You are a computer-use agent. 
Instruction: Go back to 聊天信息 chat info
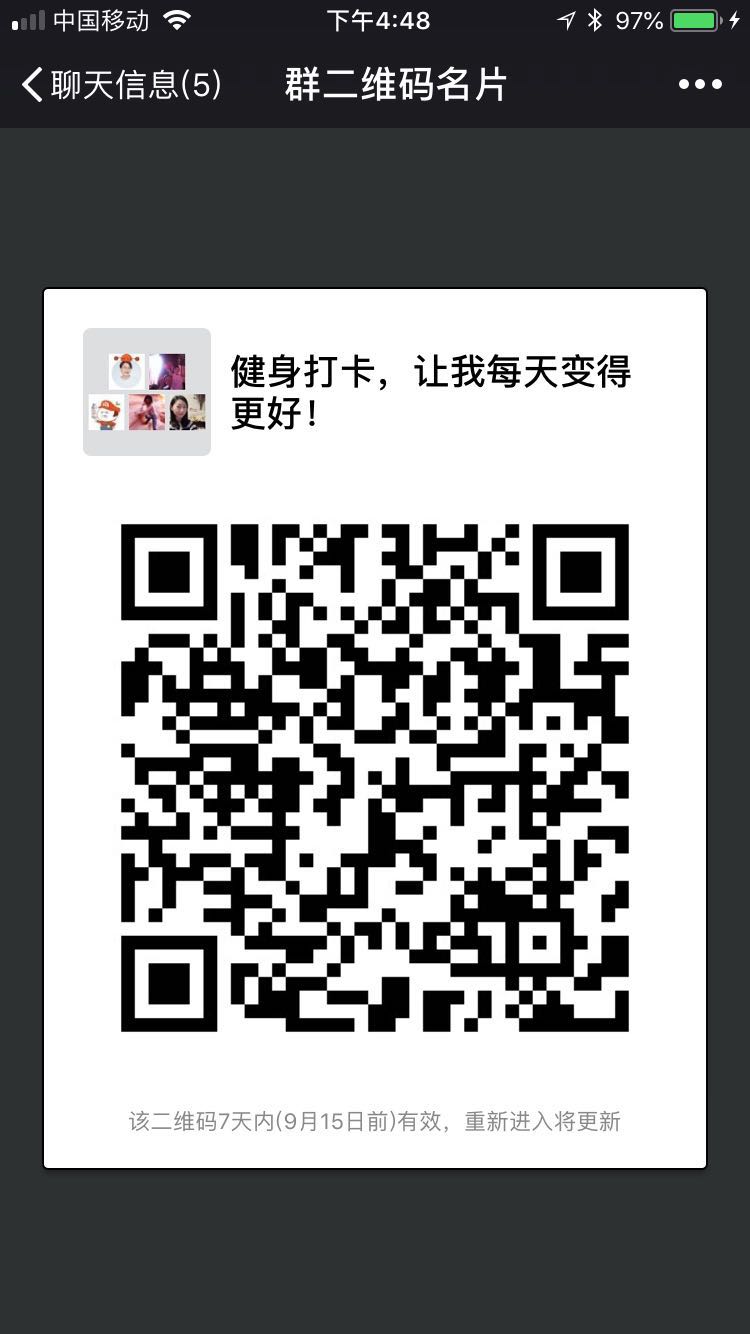[118, 85]
